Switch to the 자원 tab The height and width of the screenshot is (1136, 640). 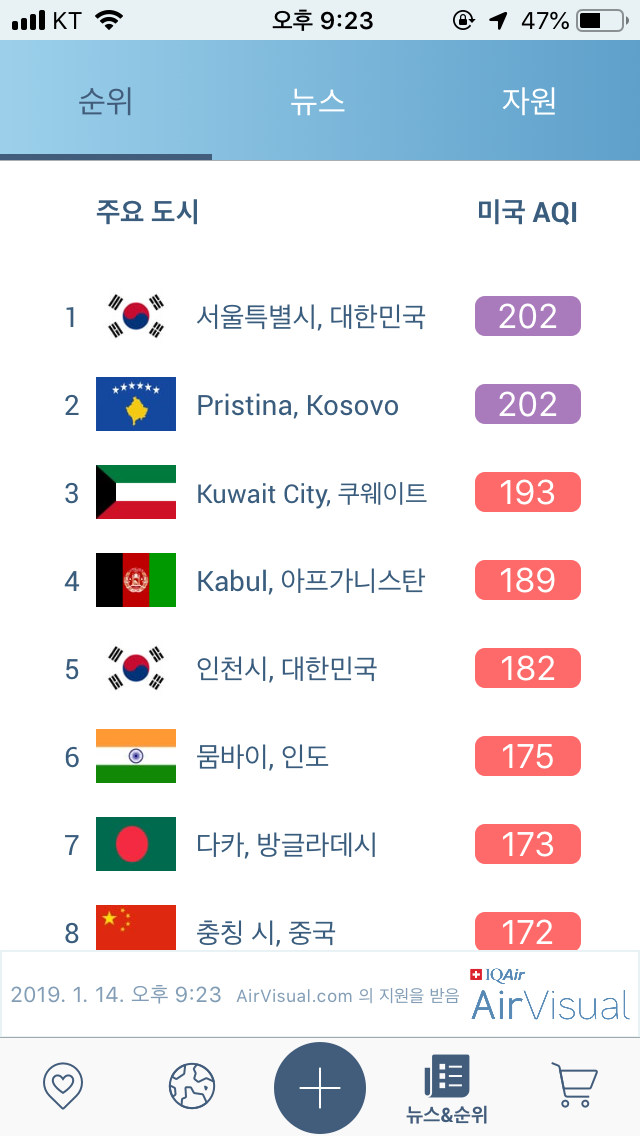[x=529, y=101]
